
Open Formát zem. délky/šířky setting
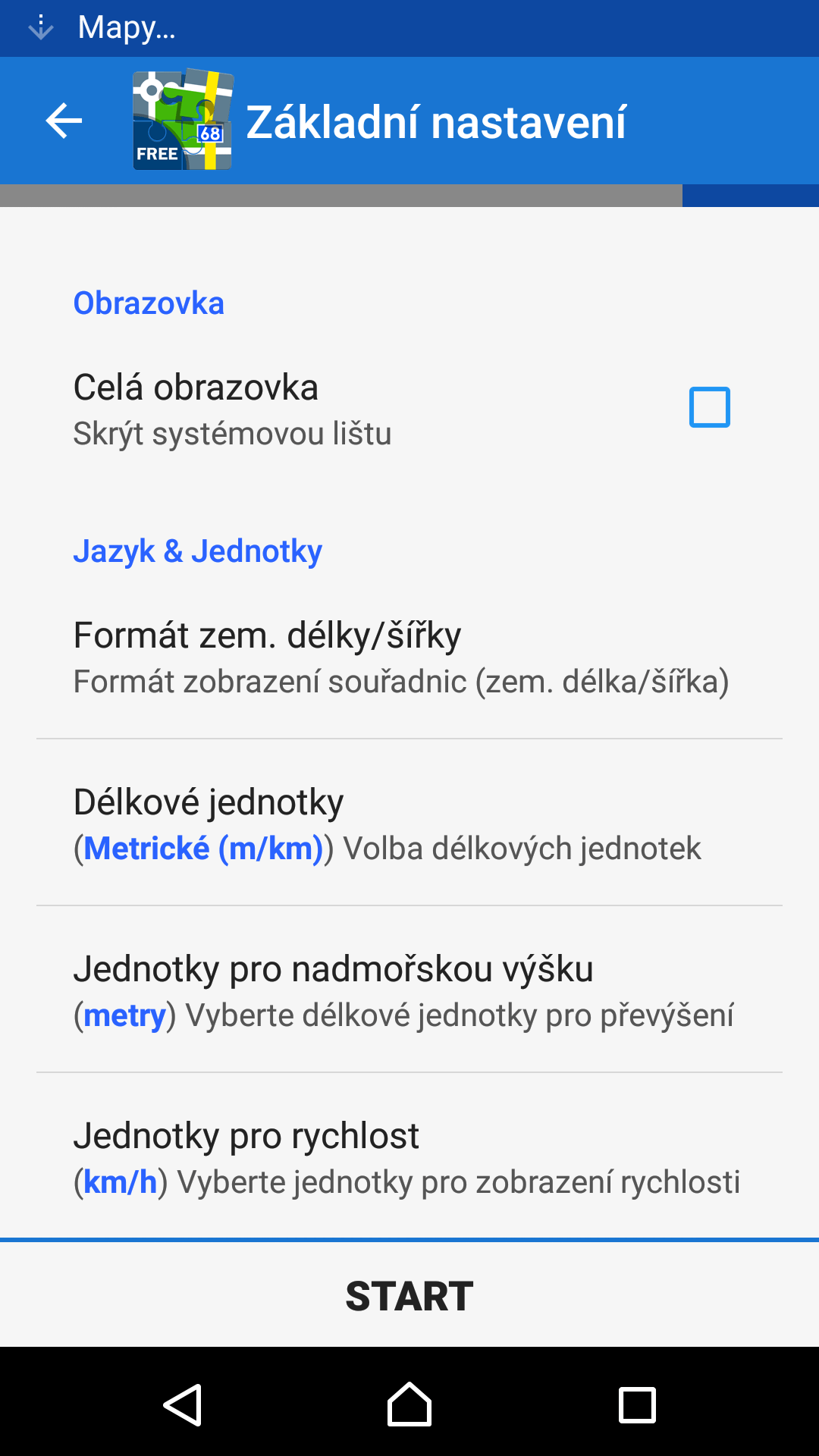coord(409,657)
